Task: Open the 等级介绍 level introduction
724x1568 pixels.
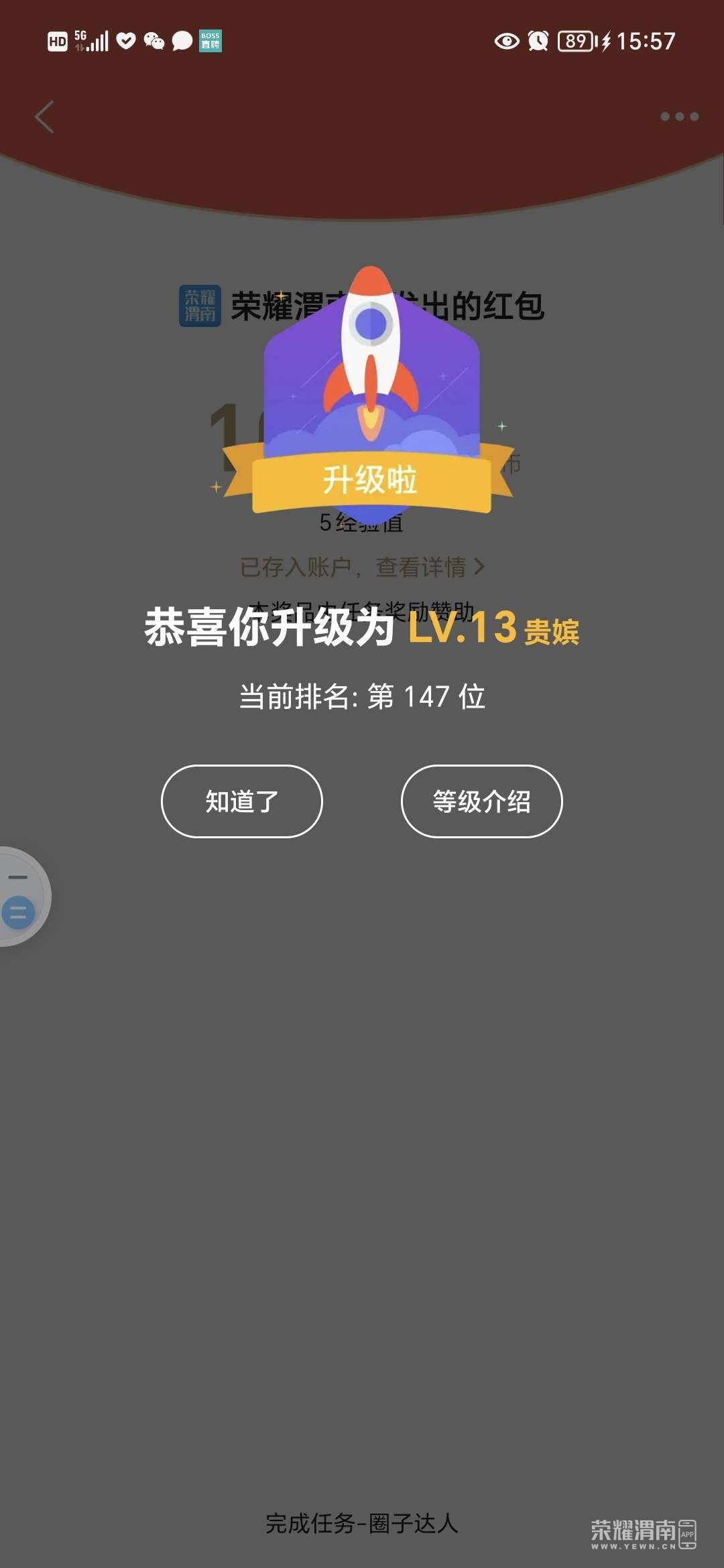Action: click(x=481, y=801)
